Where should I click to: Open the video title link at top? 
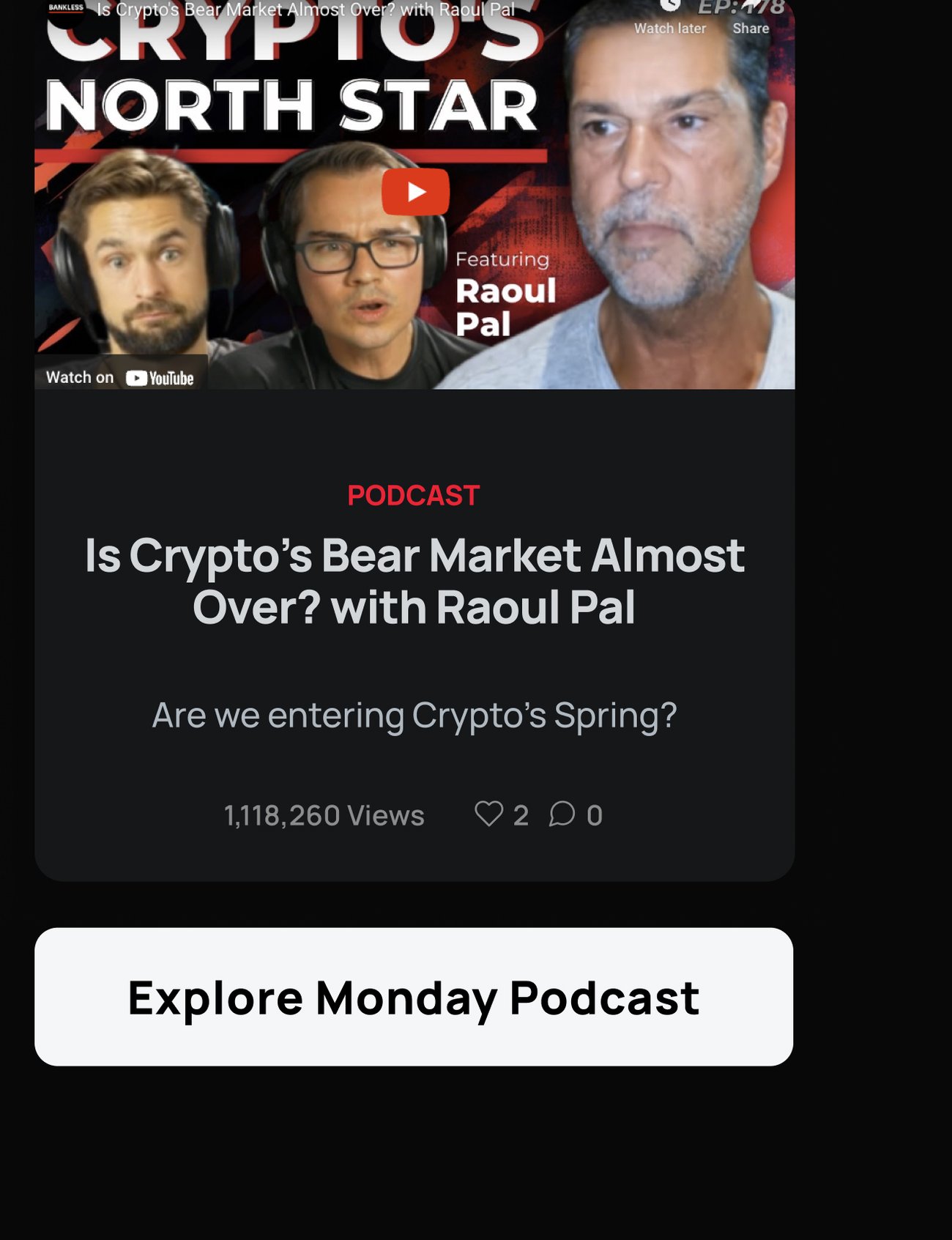coord(305,10)
